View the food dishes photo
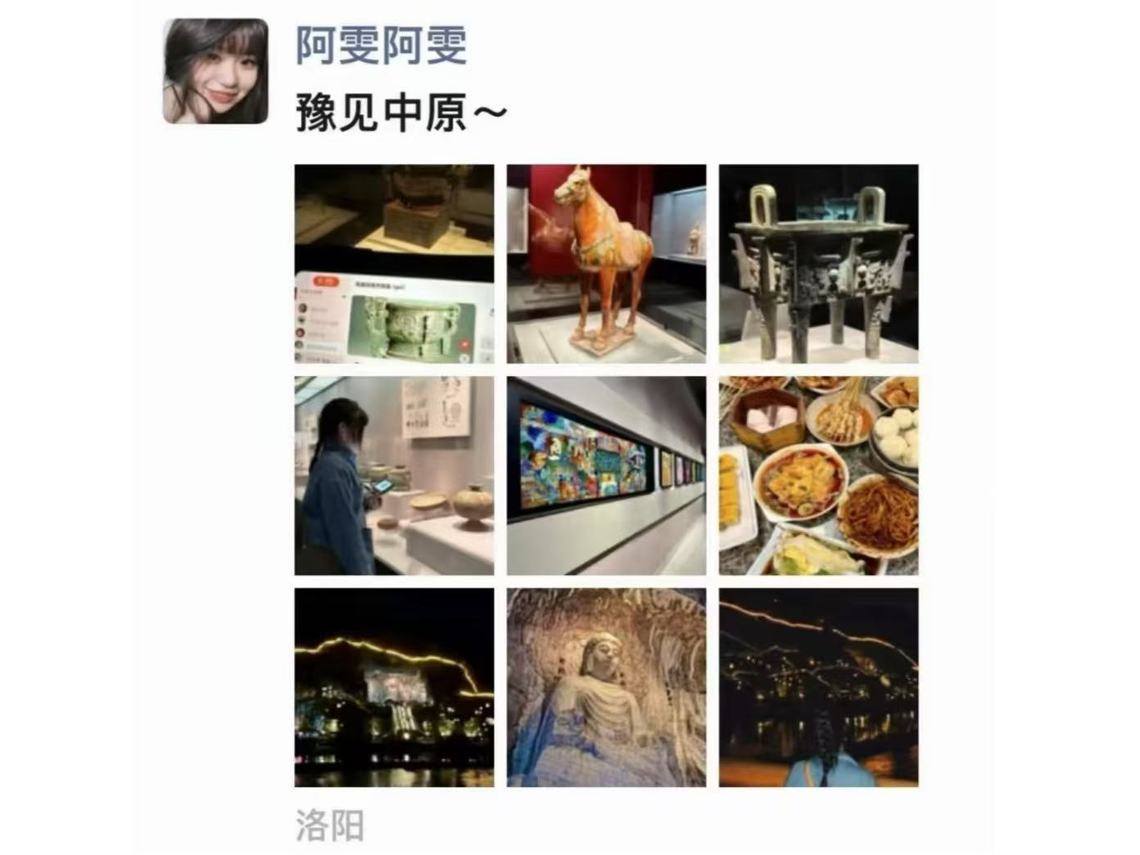Viewport: 1140px width, 855px height. point(818,475)
